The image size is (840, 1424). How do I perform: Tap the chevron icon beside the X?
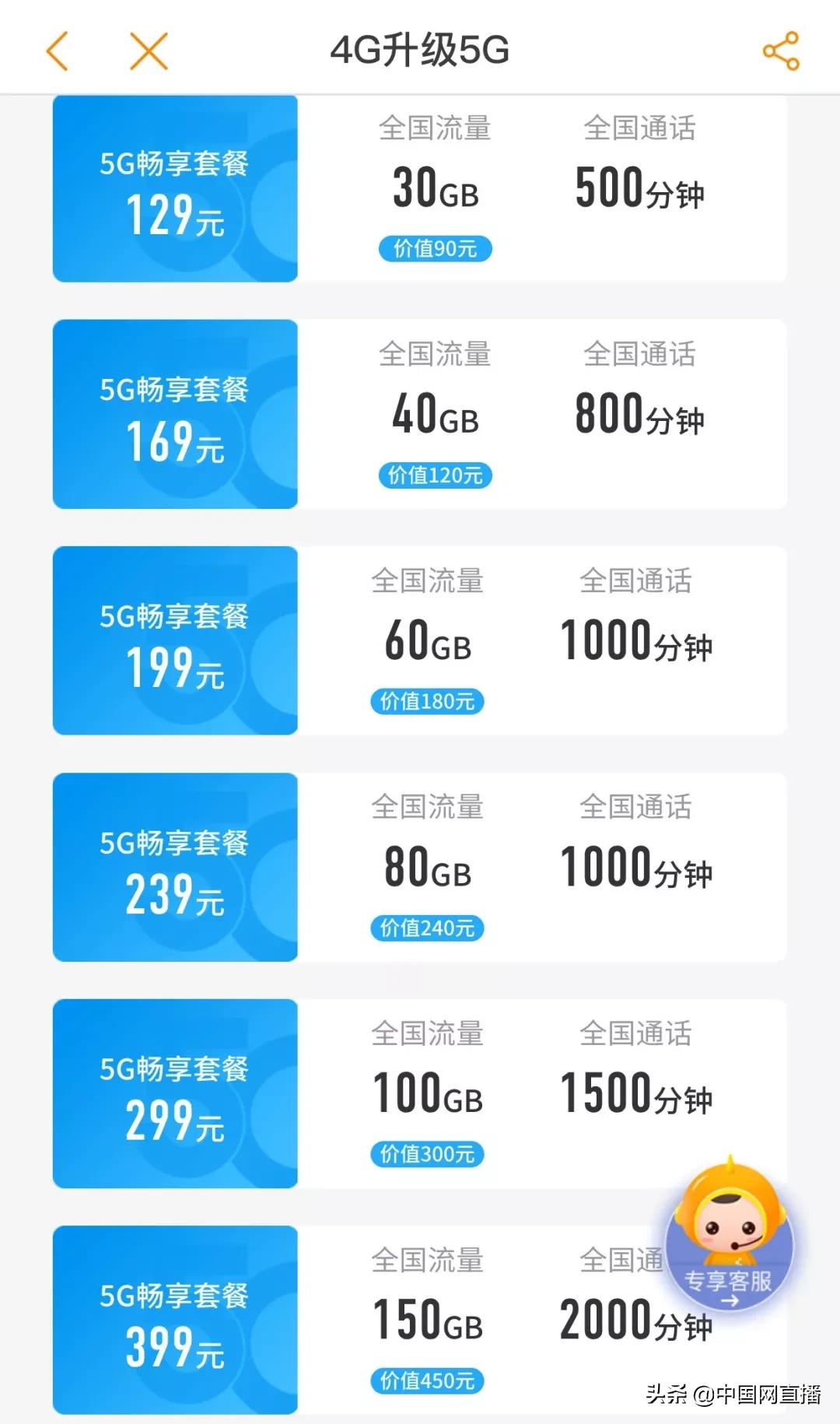pyautogui.click(x=58, y=51)
